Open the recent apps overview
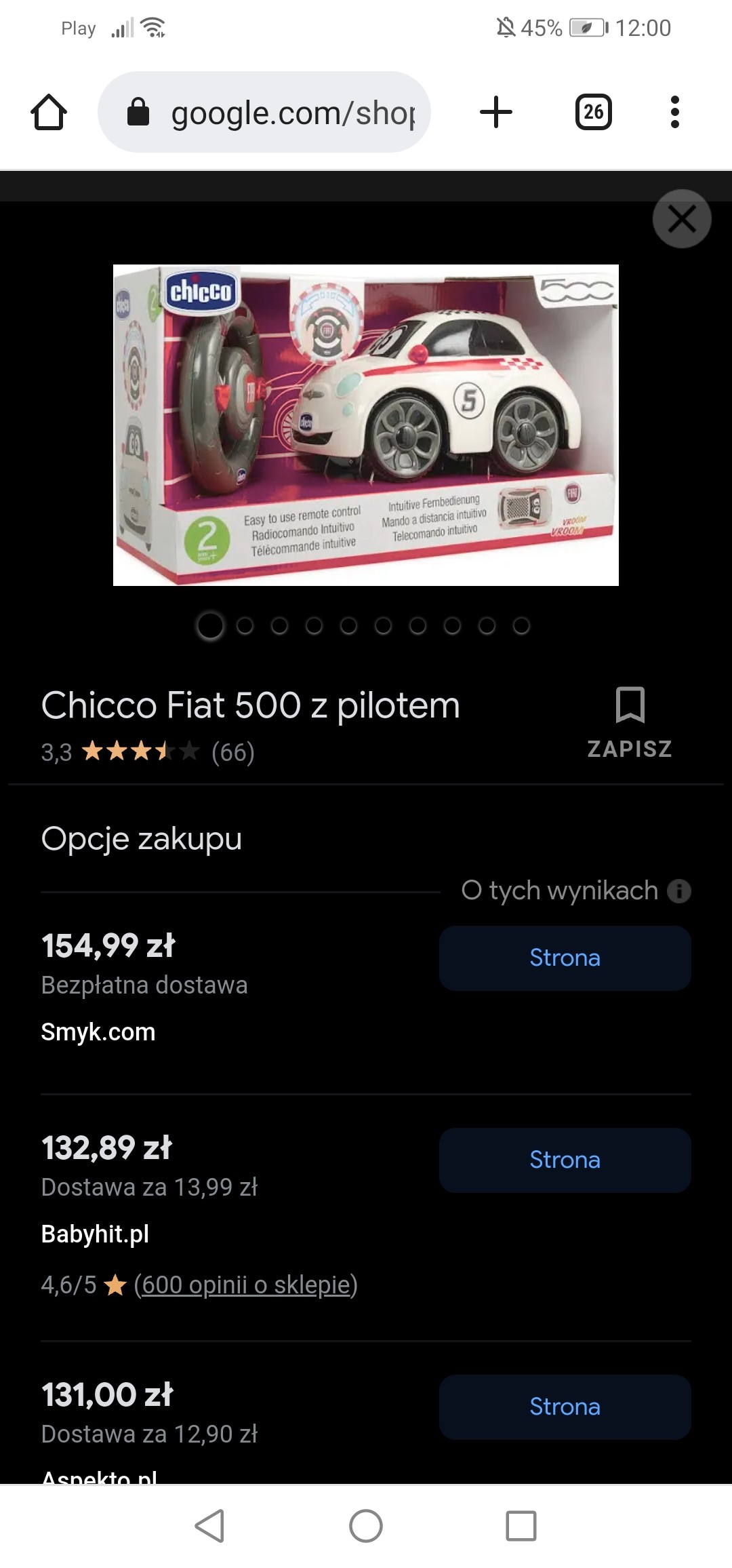This screenshot has width=732, height=1568. click(x=521, y=1526)
